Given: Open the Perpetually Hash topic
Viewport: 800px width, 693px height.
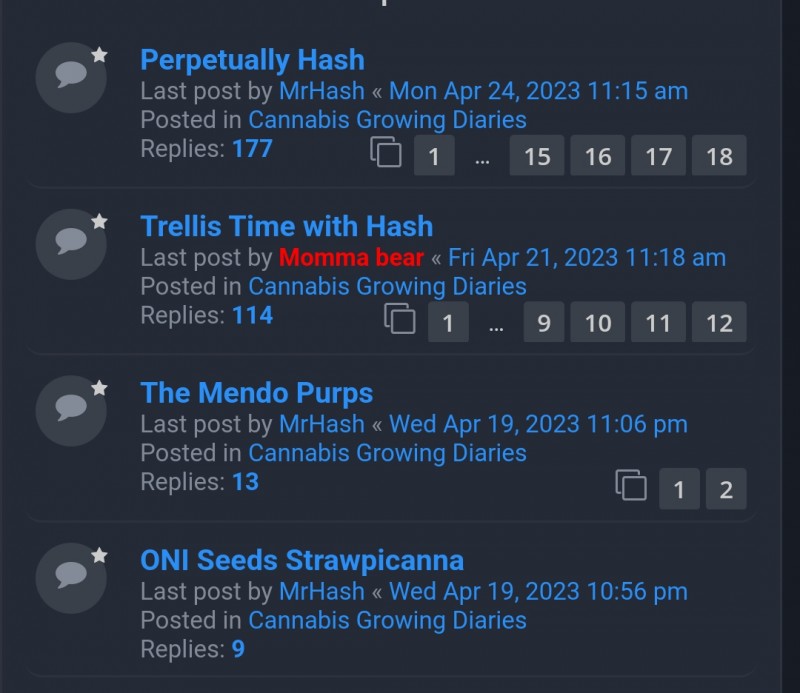Looking at the screenshot, I should (252, 60).
